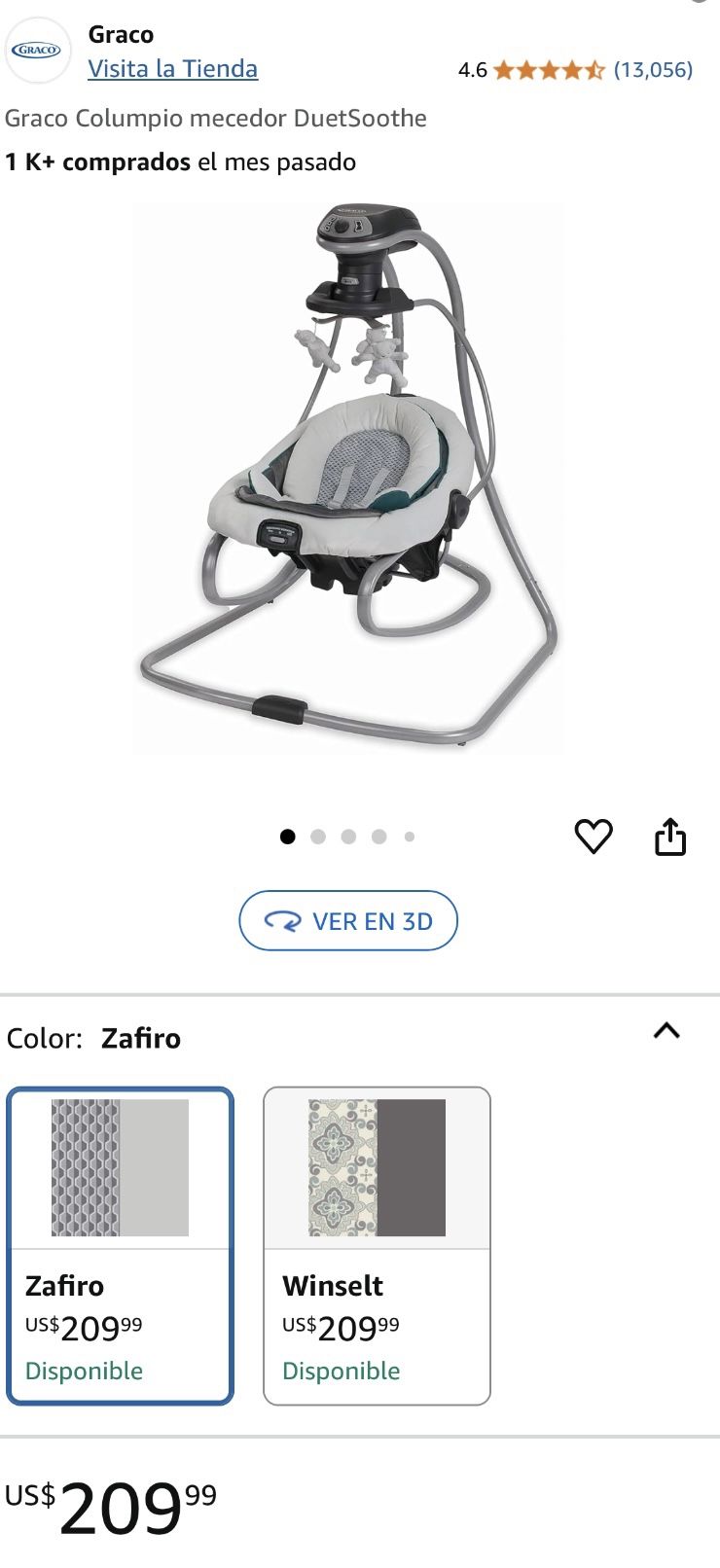Tap the VER EN 3D button
This screenshot has width=720, height=1568.
348,920
